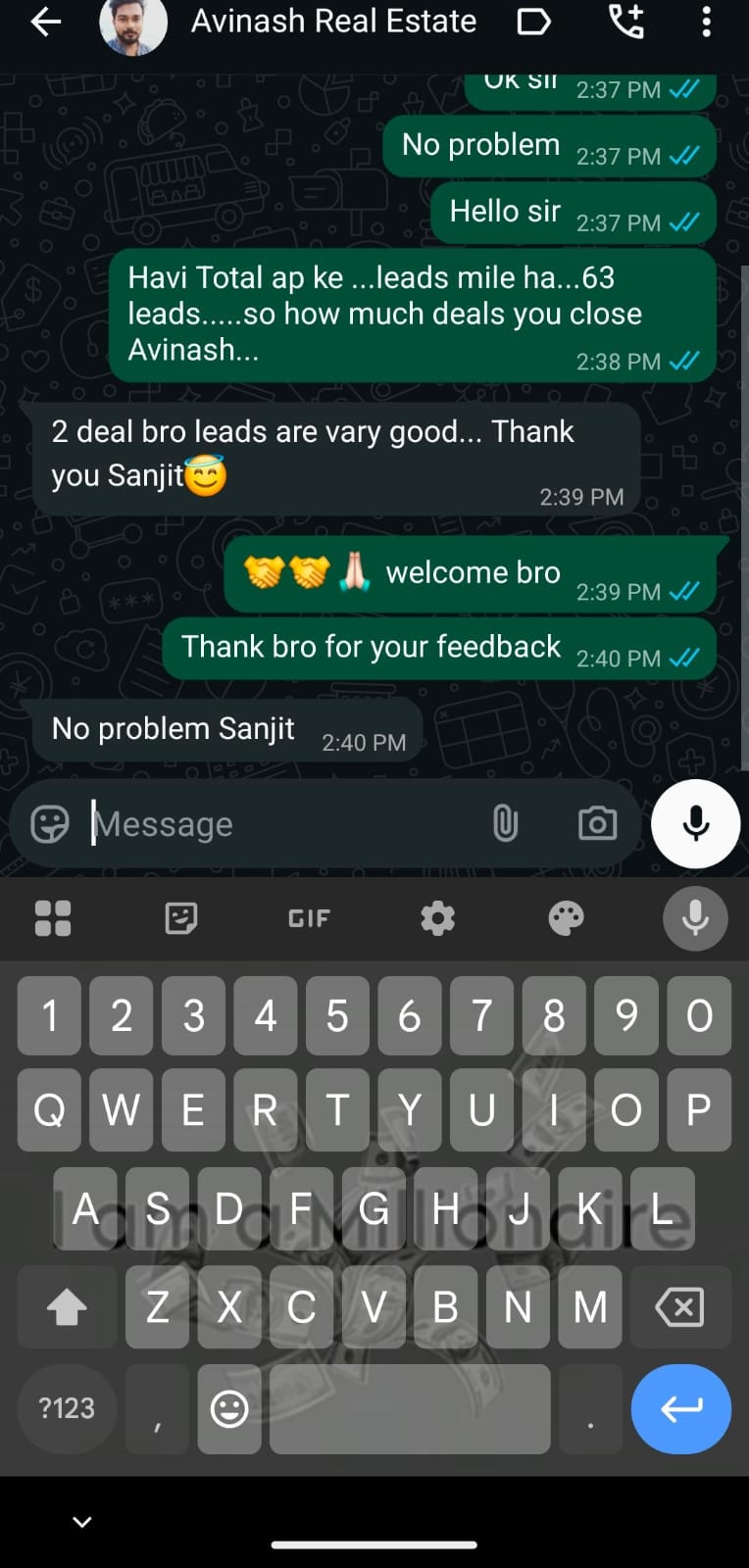Select the emoji icon in the message field
Viewport: 749px width, 1568px height.
[49, 823]
